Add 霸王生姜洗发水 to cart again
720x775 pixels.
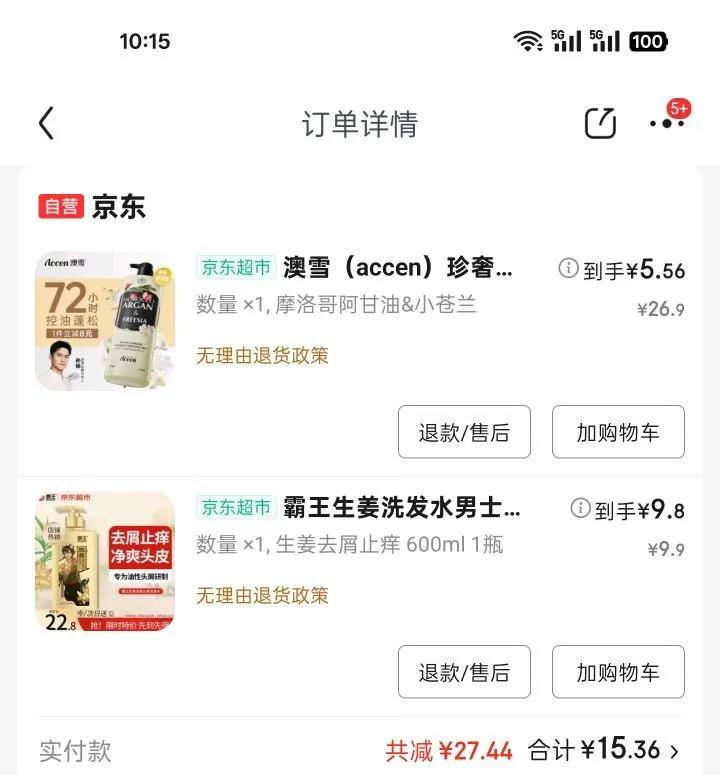tap(618, 672)
